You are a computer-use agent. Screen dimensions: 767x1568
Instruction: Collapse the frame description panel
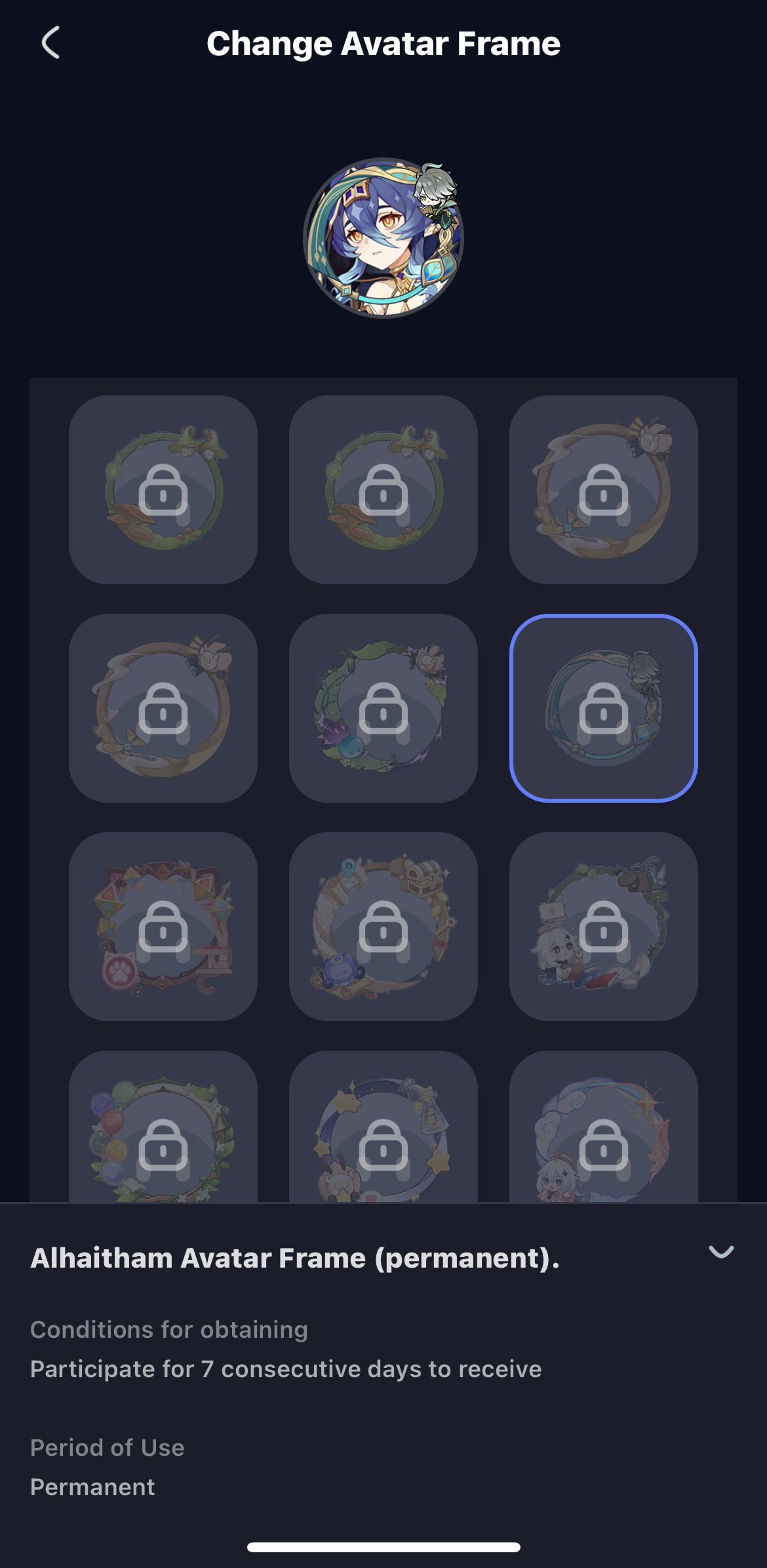(721, 1251)
